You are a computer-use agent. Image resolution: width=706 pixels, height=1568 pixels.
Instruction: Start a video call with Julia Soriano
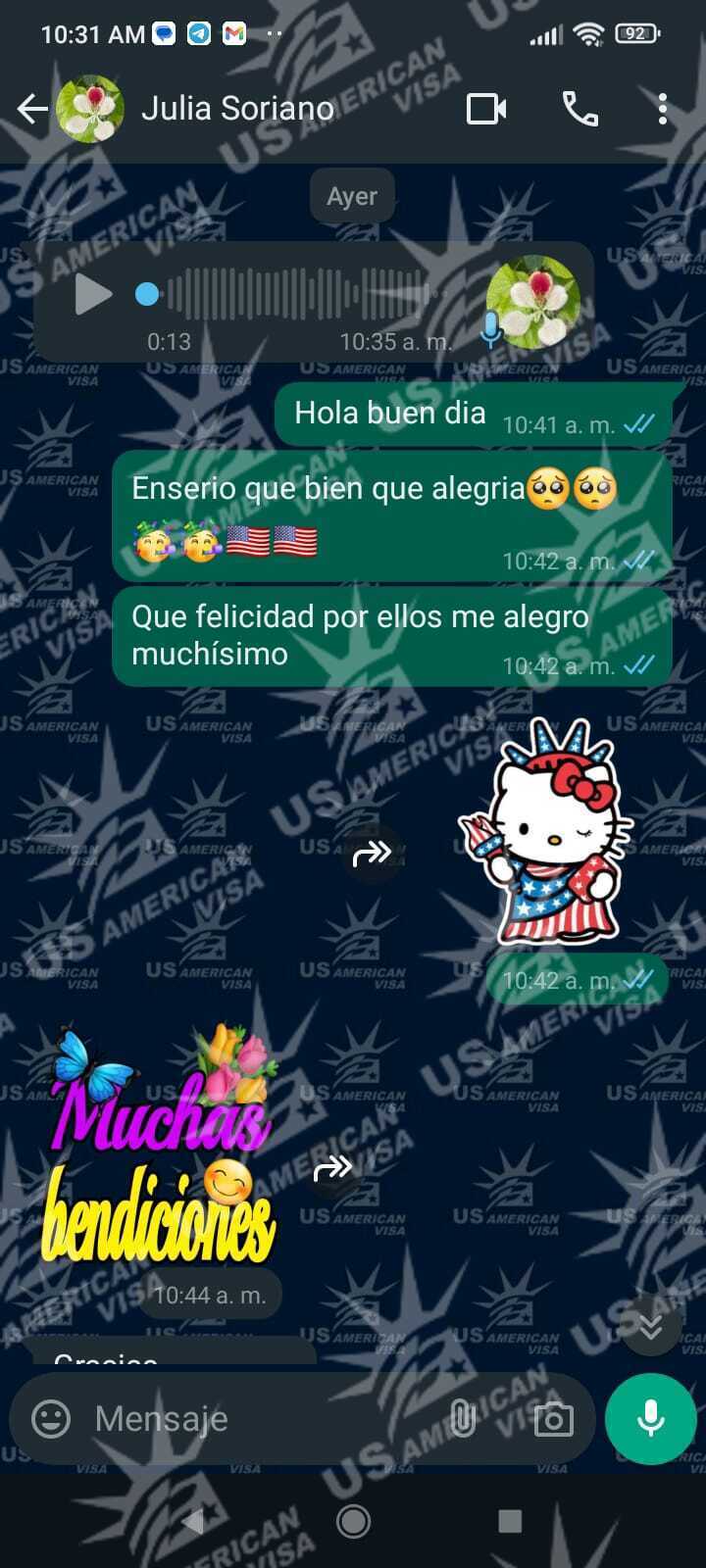[486, 109]
